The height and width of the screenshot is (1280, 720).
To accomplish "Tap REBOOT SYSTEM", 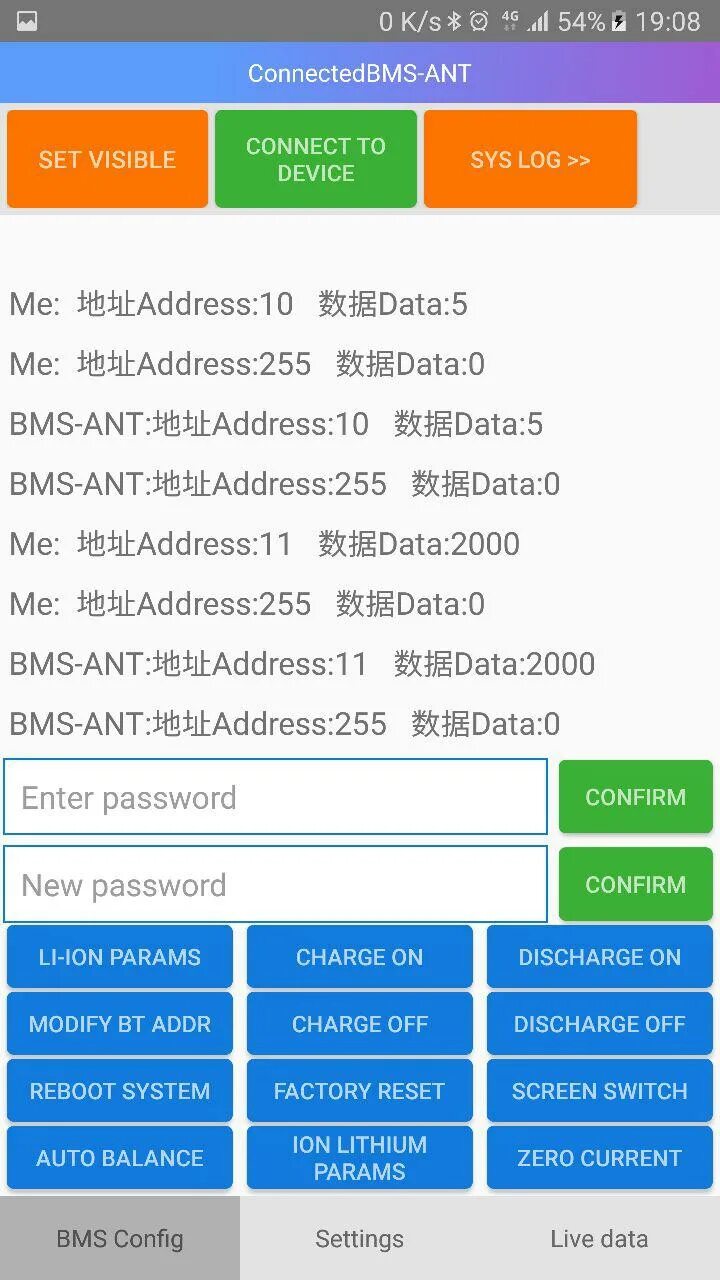I will (x=120, y=1091).
